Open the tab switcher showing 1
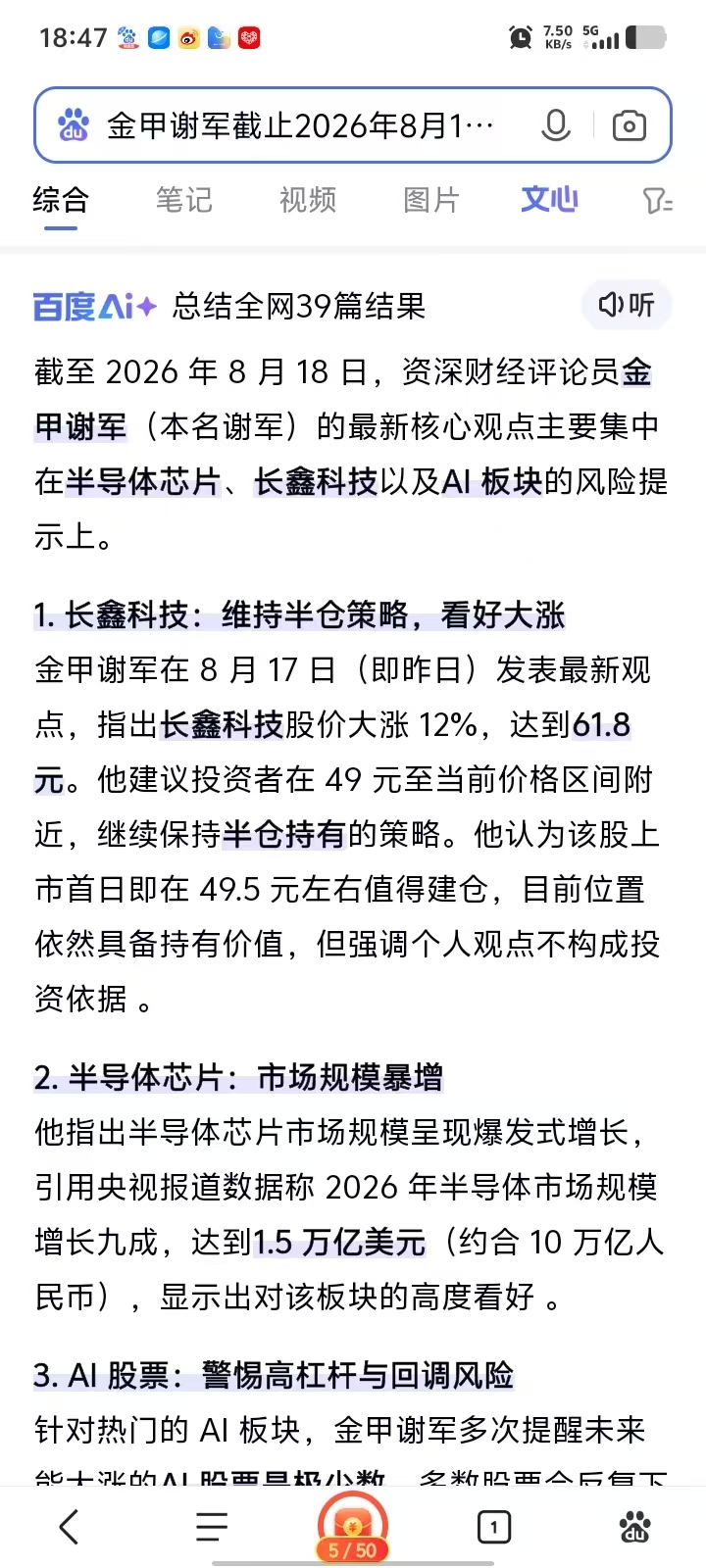Image resolution: width=706 pixels, height=1568 pixels. pyautogui.click(x=493, y=1527)
